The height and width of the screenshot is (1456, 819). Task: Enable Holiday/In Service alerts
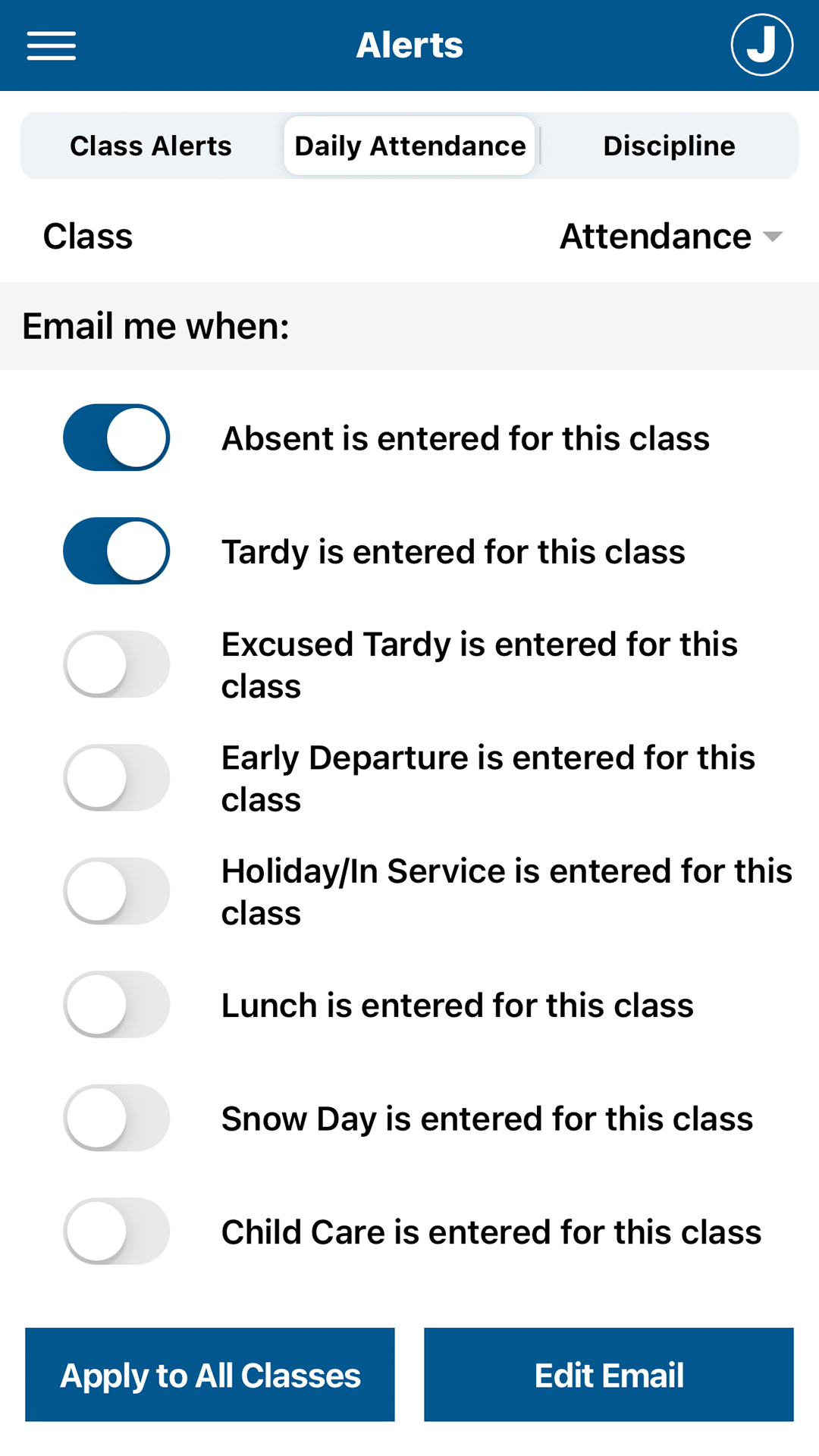(x=115, y=891)
